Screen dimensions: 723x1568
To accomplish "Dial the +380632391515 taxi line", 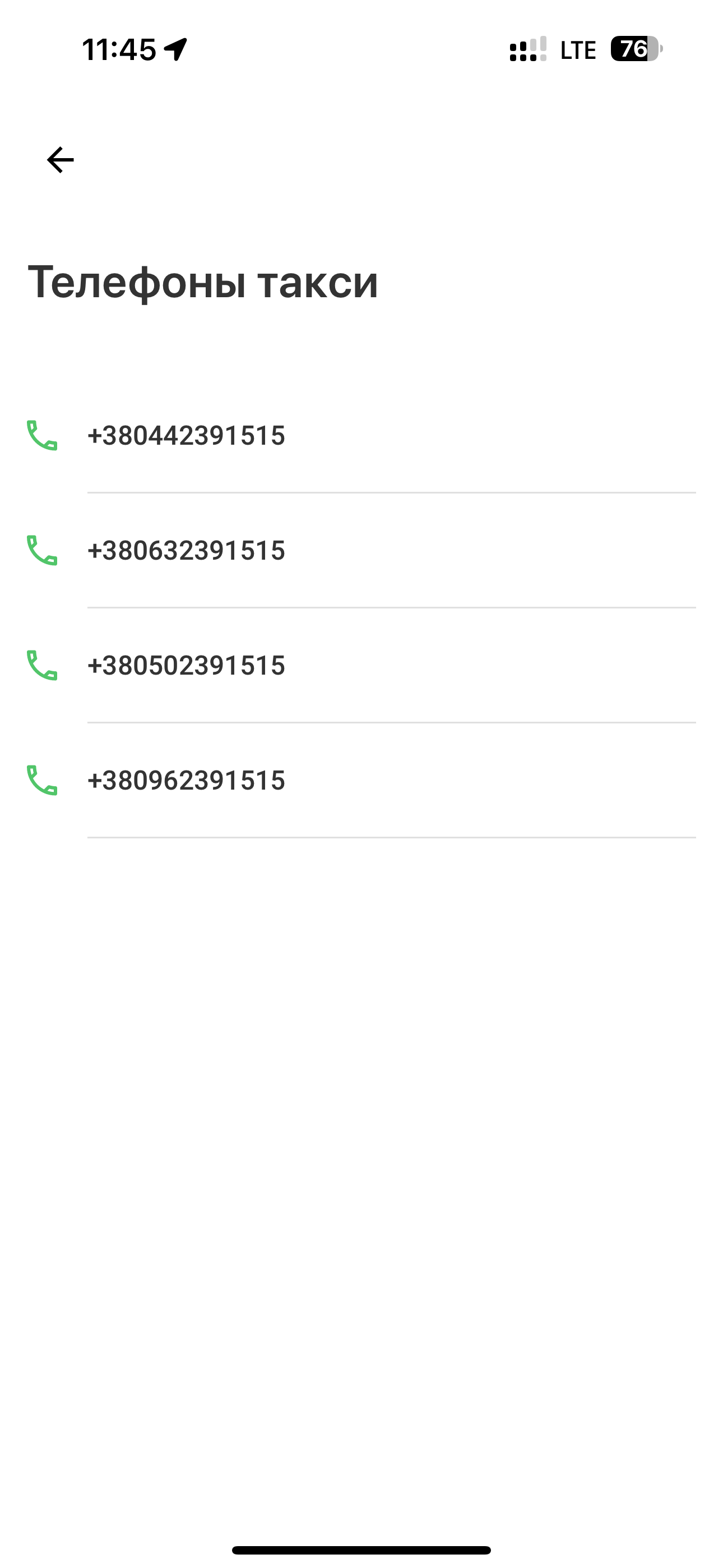I will [x=186, y=551].
